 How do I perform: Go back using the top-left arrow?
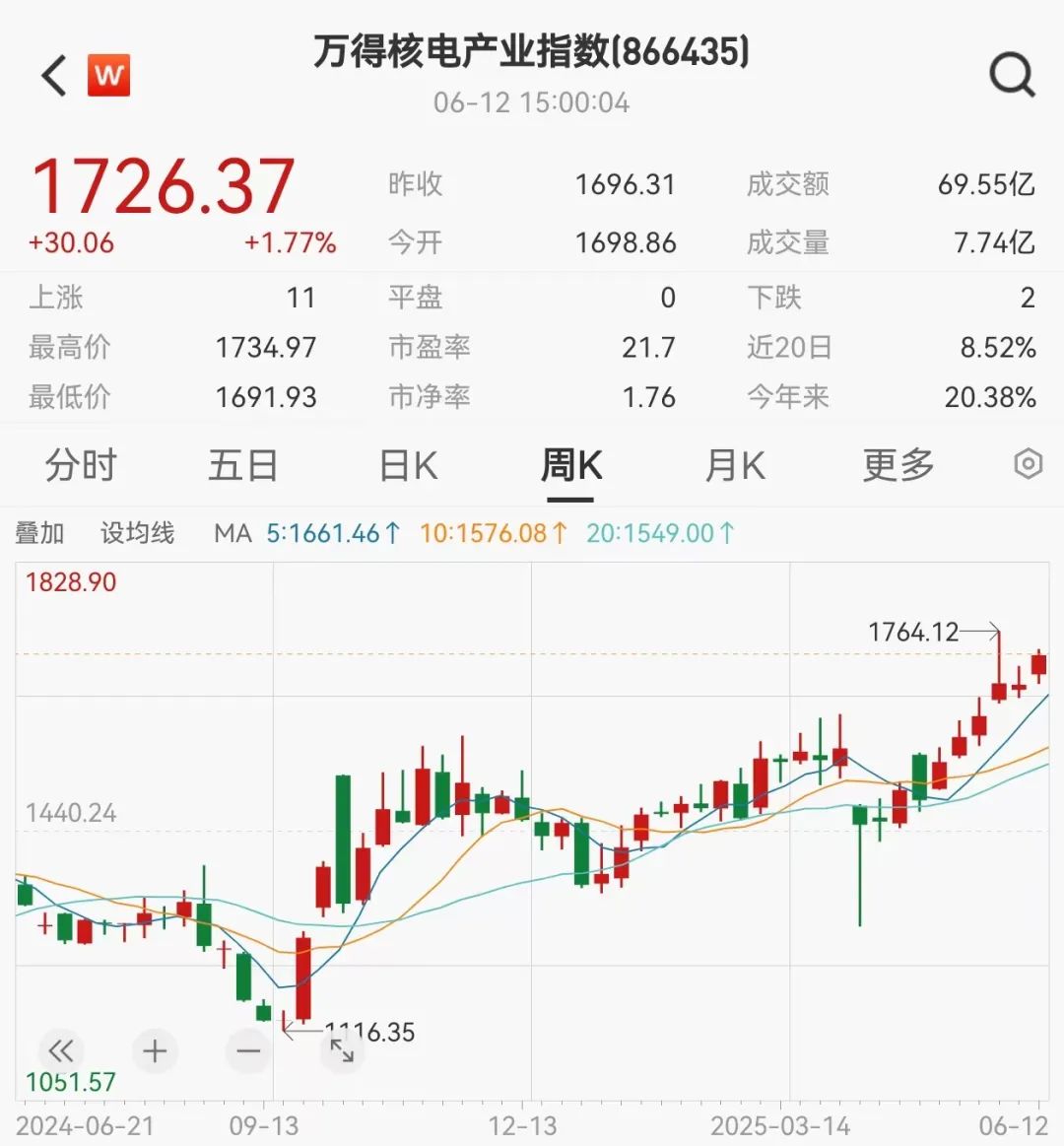(x=55, y=76)
